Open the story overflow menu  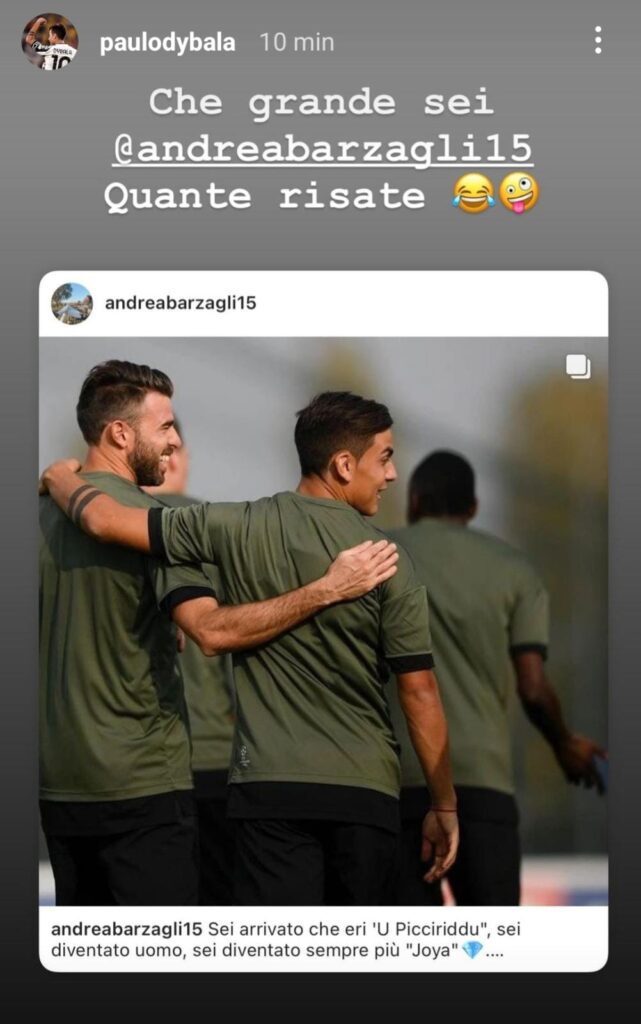[597, 41]
